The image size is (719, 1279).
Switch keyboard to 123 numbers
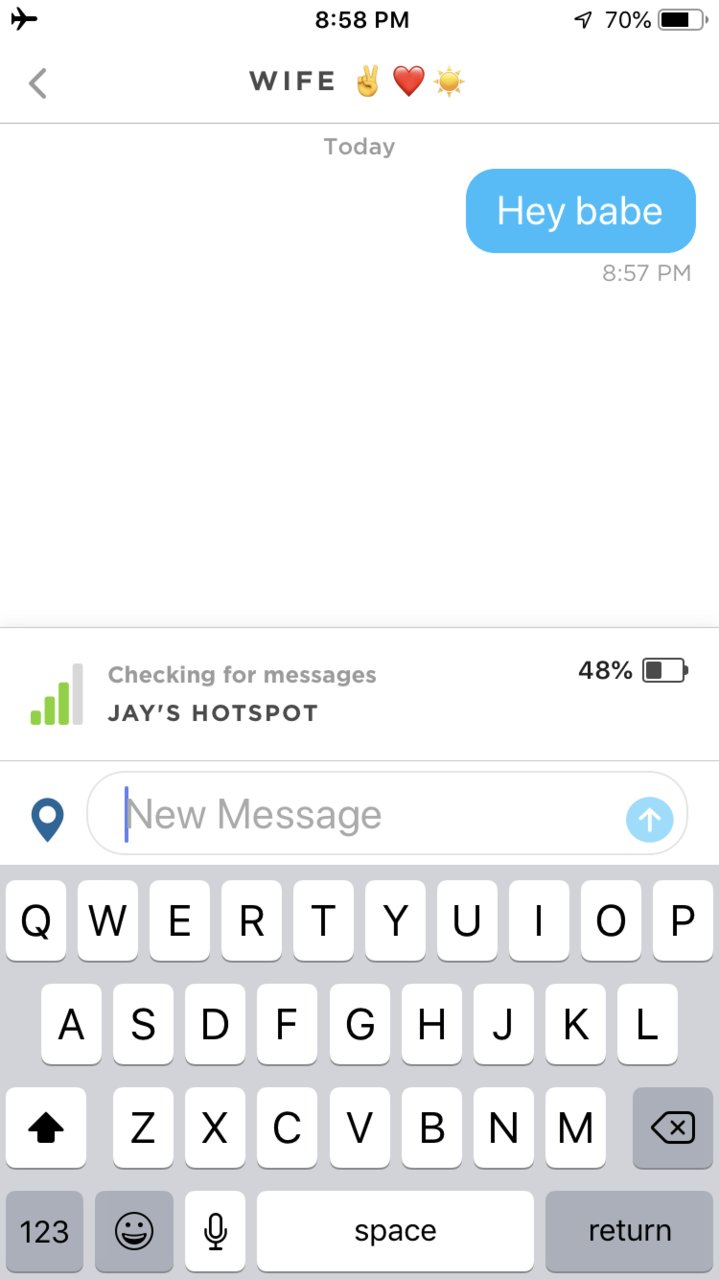pos(44,1231)
